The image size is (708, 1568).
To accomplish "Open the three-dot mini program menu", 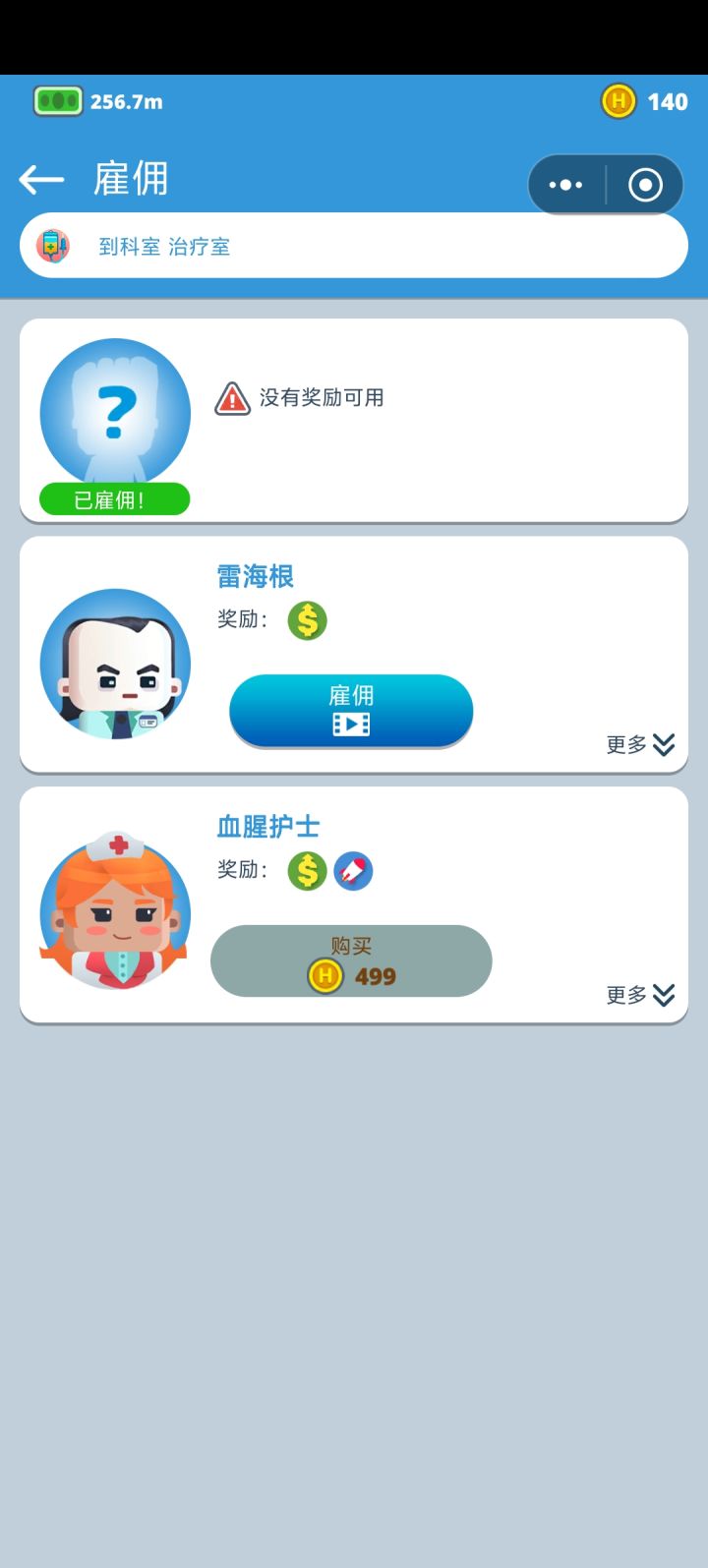I will pos(565,184).
